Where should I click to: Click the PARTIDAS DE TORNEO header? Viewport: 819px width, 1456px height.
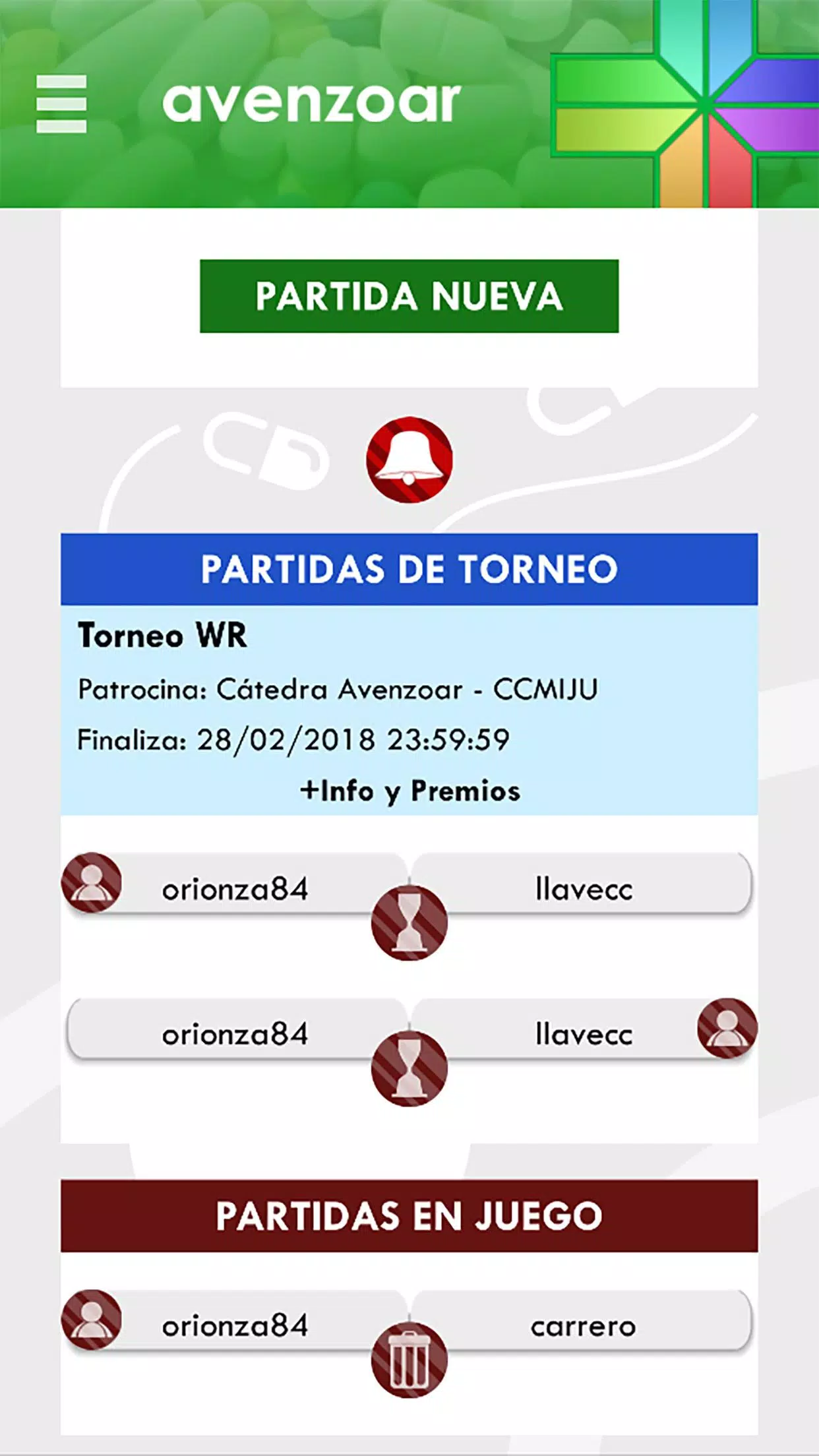(409, 568)
